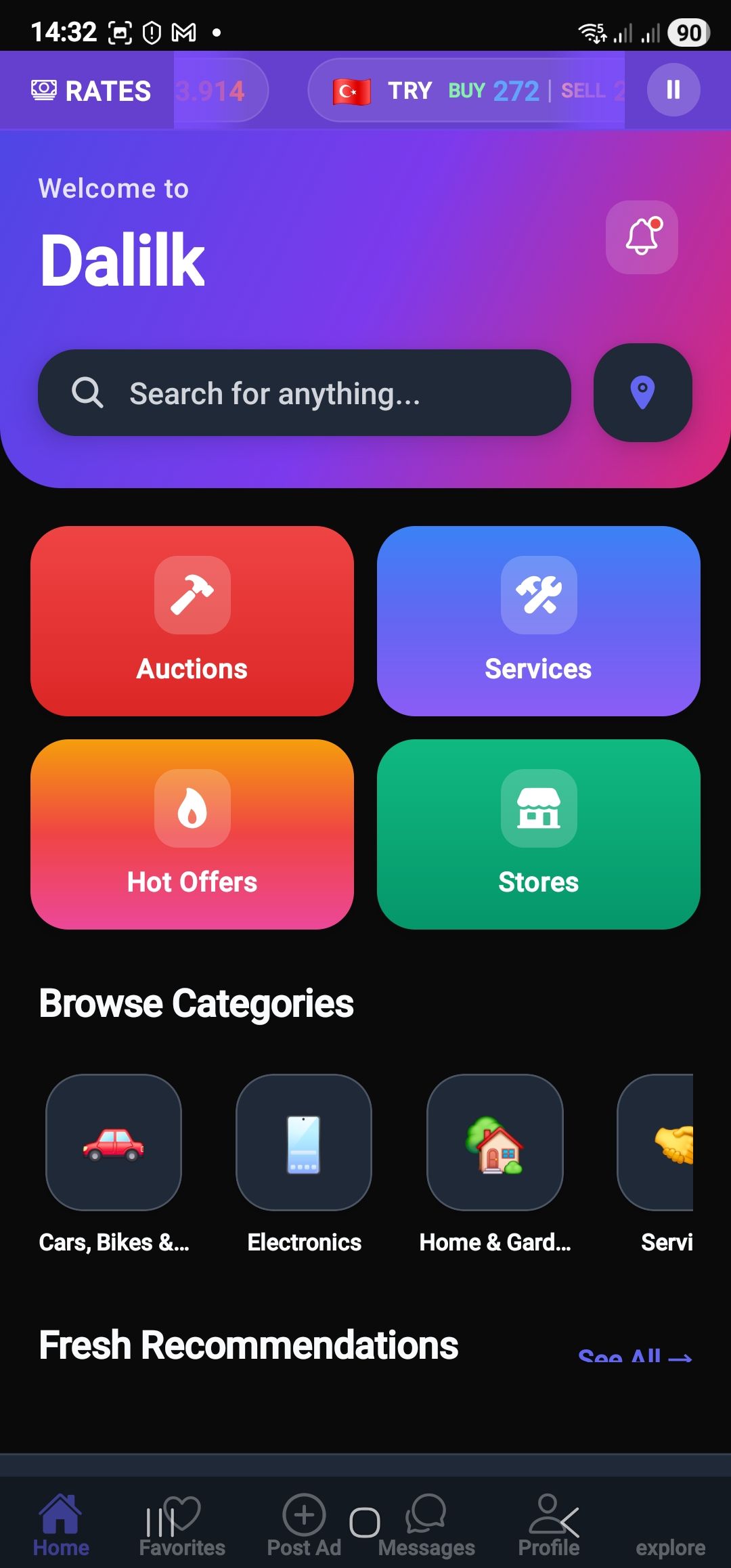Viewport: 731px width, 1568px height.
Task: Open the Stores card
Action: coord(538,834)
